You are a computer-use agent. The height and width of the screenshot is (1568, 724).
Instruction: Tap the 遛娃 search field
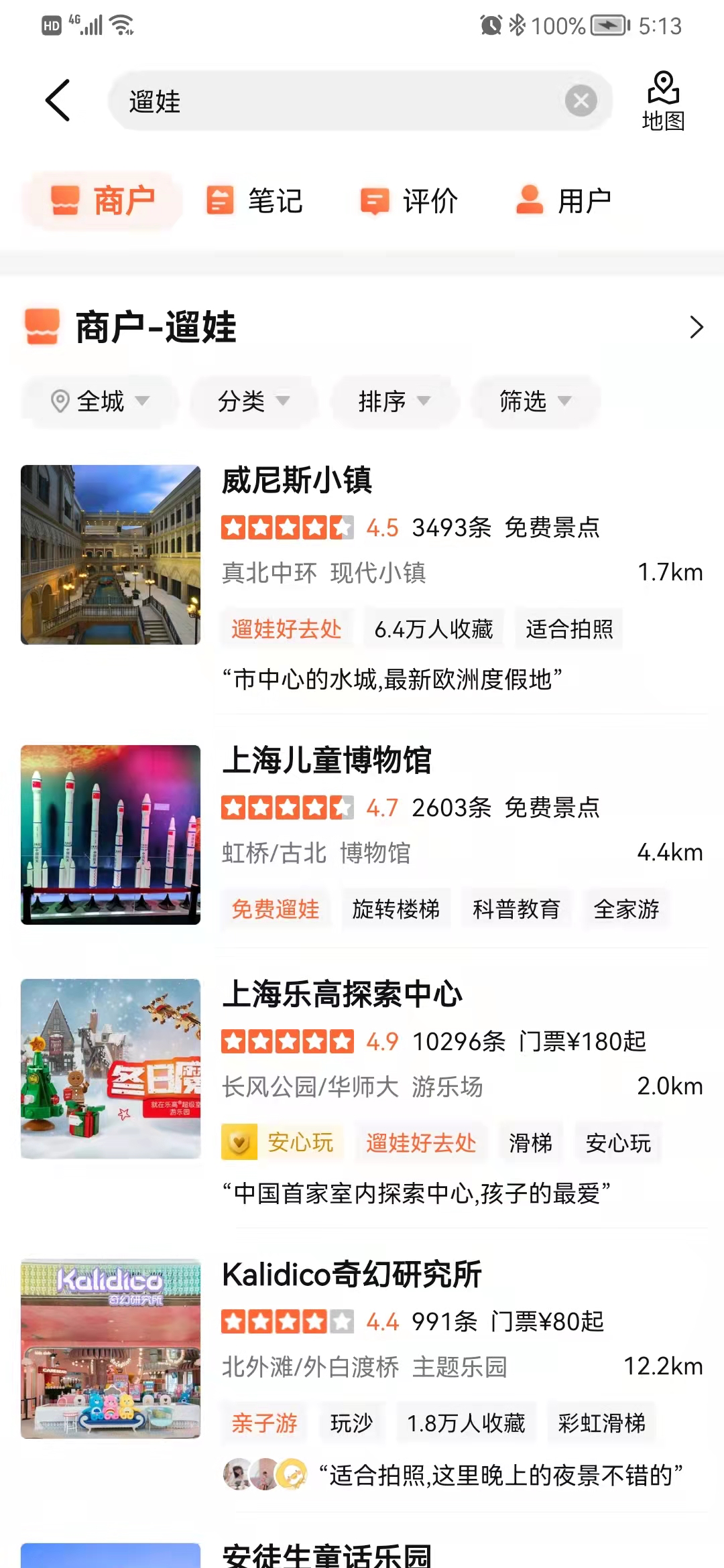point(335,101)
